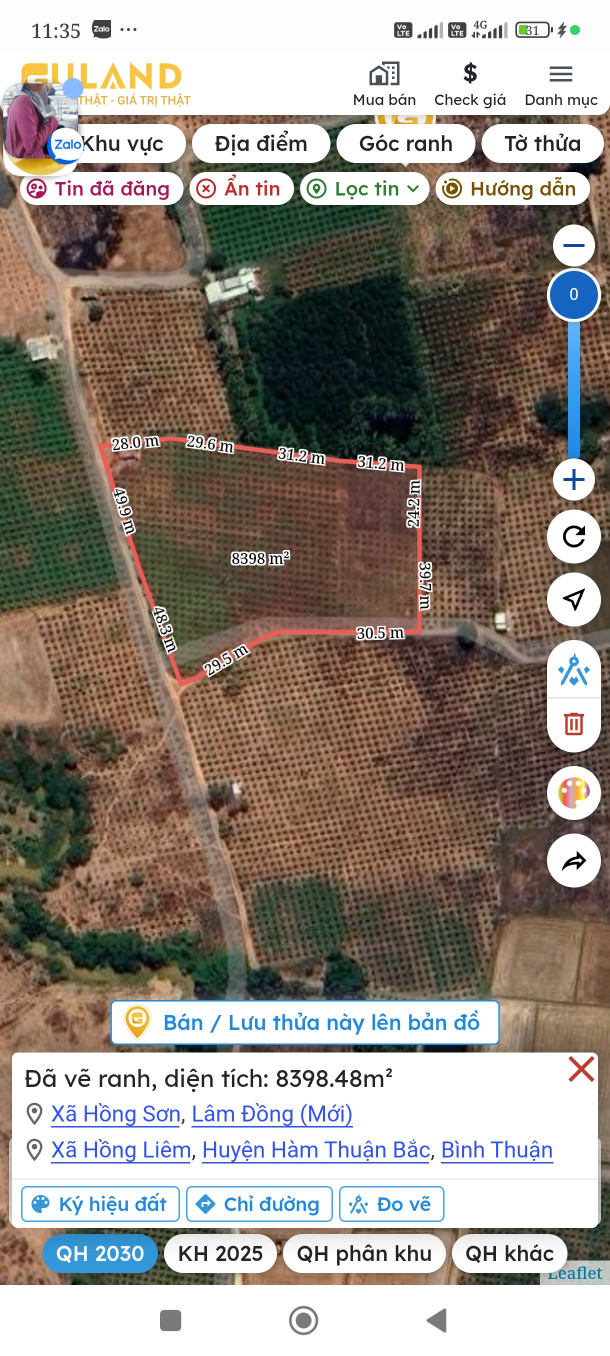Hide listings with Ẩn tin

(x=242, y=189)
